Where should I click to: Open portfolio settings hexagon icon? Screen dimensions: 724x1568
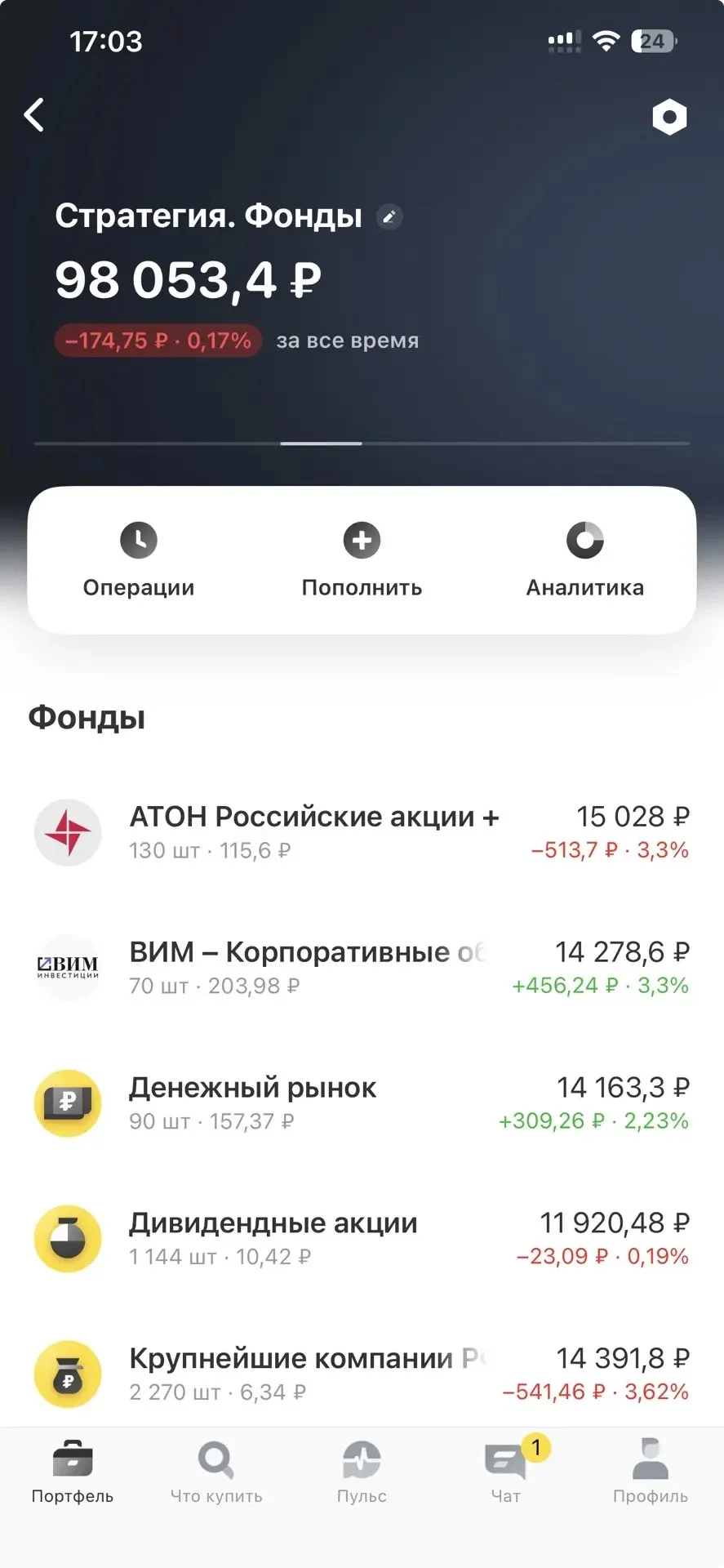click(669, 118)
